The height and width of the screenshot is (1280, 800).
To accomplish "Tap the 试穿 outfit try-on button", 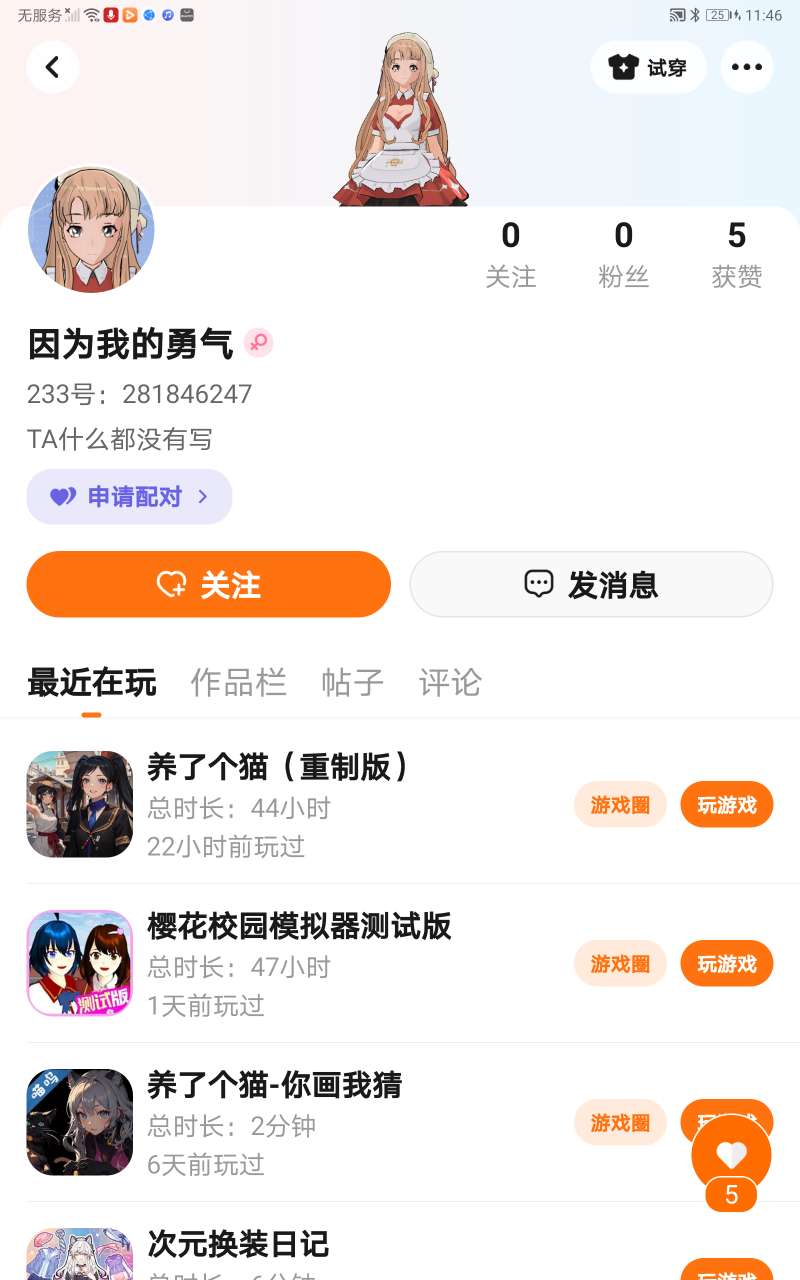I will pos(648,67).
